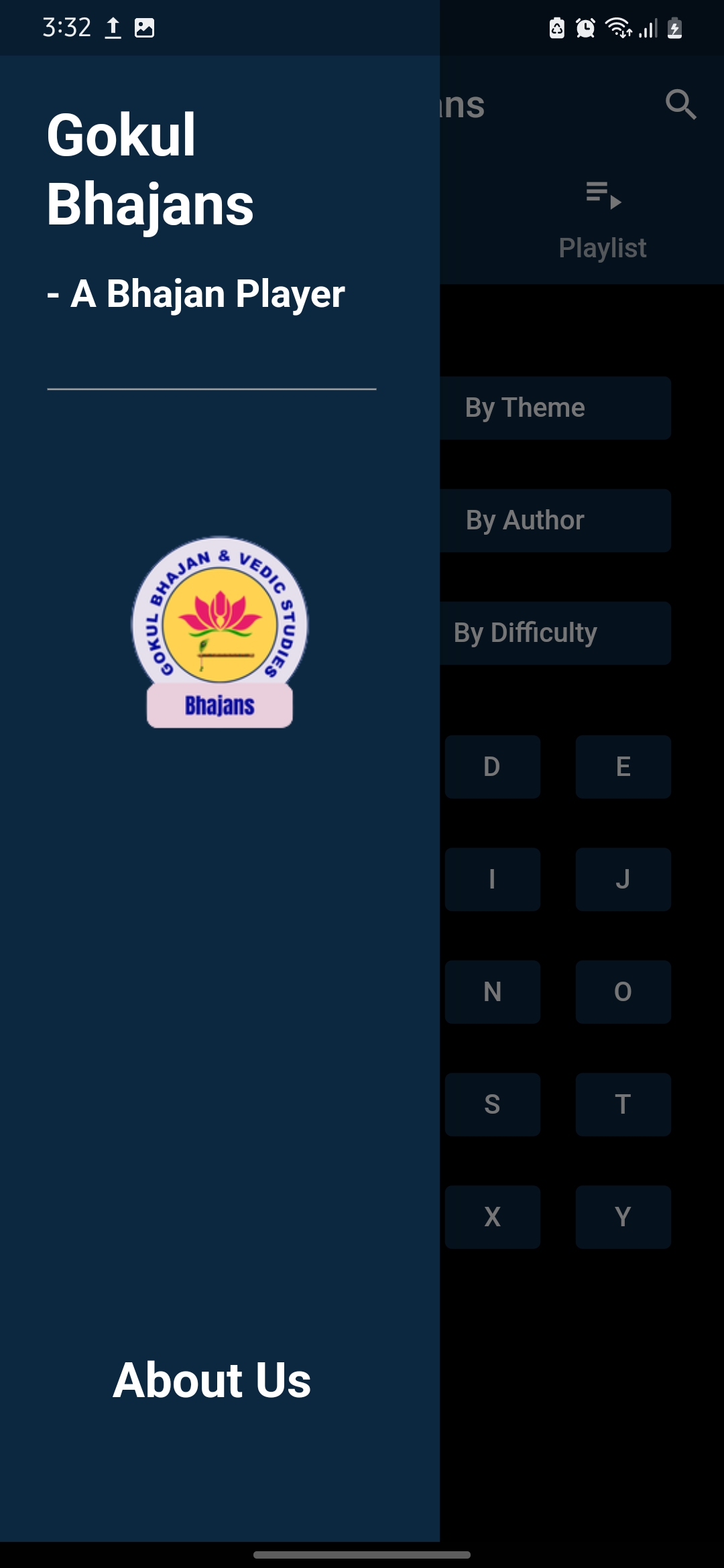Tap the Playlist icon
724x1568 pixels.
click(x=603, y=196)
